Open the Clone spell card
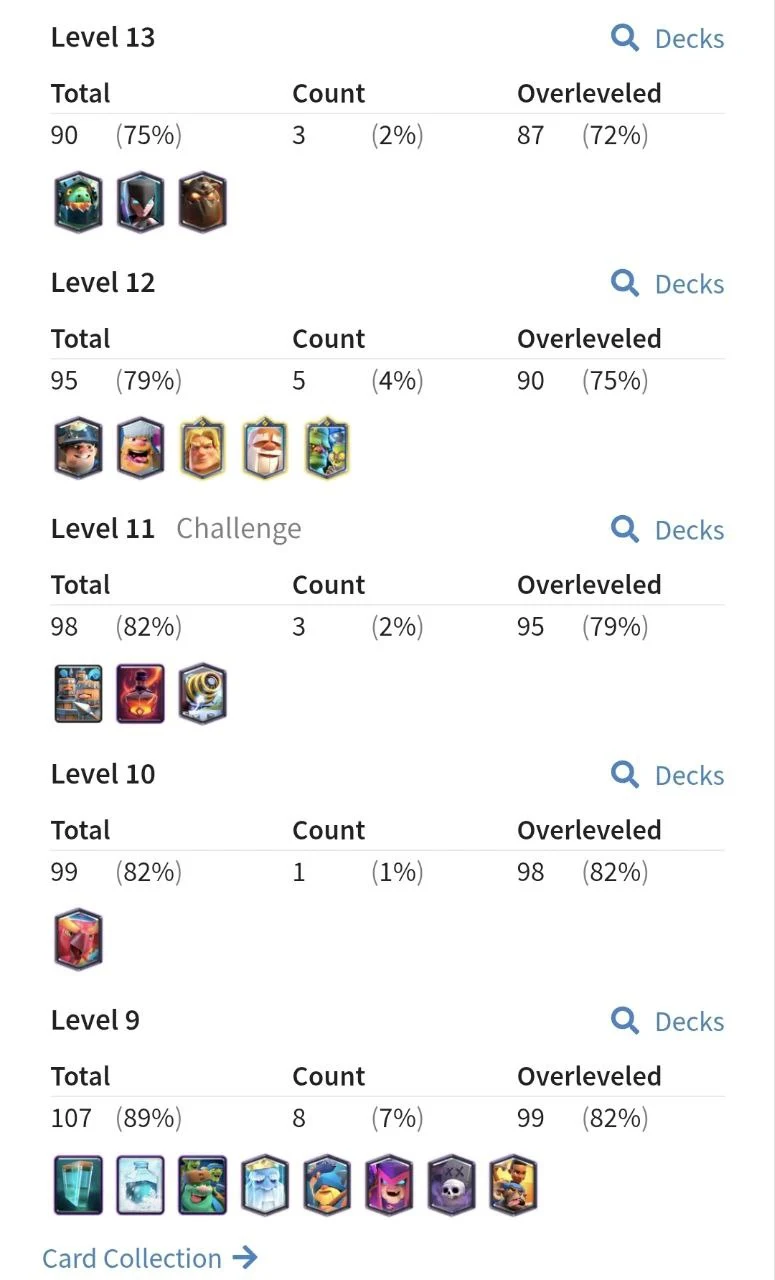Viewport: 775px width, 1280px height. (x=78, y=1185)
